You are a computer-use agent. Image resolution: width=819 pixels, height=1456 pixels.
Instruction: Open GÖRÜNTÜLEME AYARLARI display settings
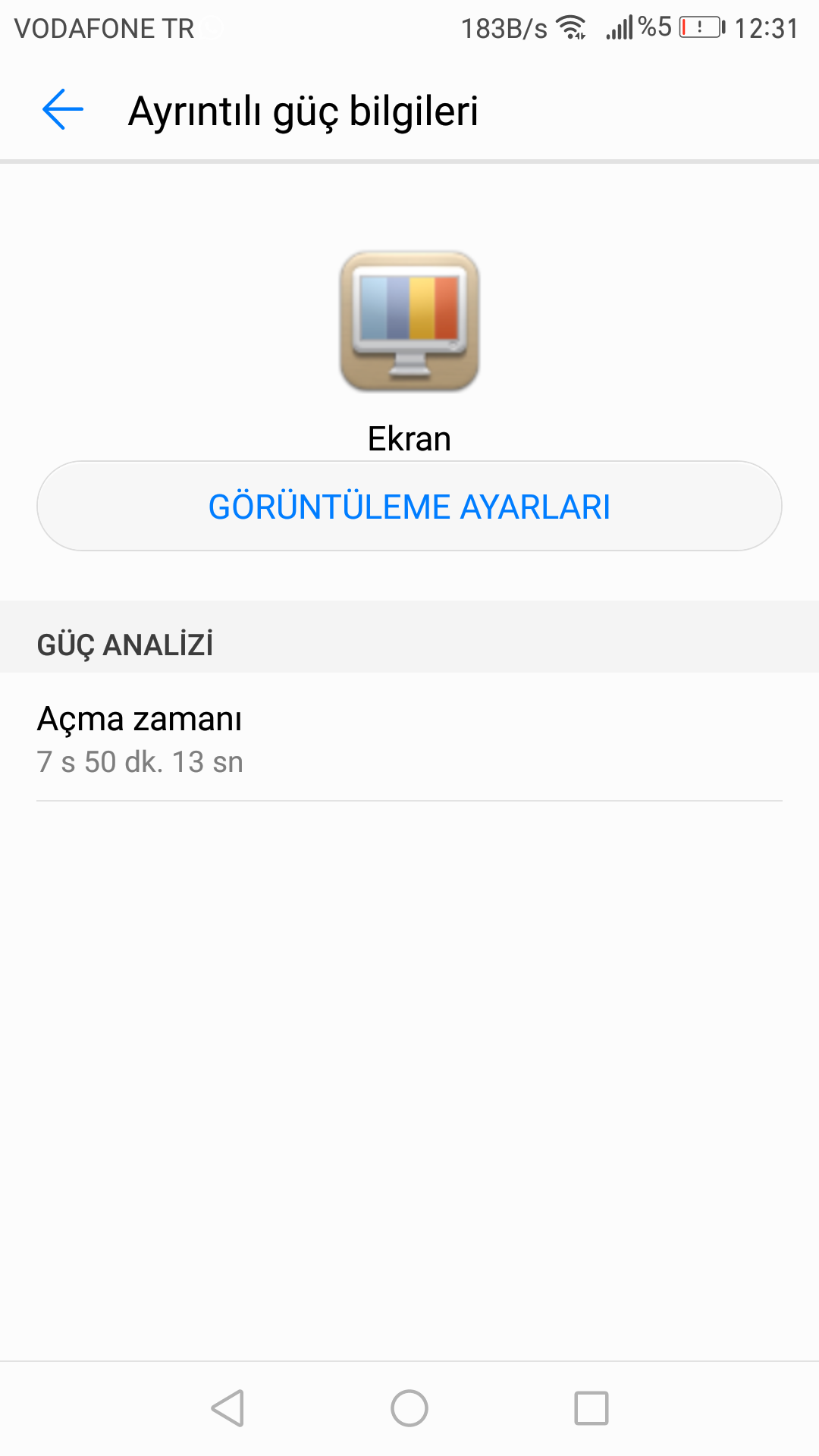pos(409,506)
